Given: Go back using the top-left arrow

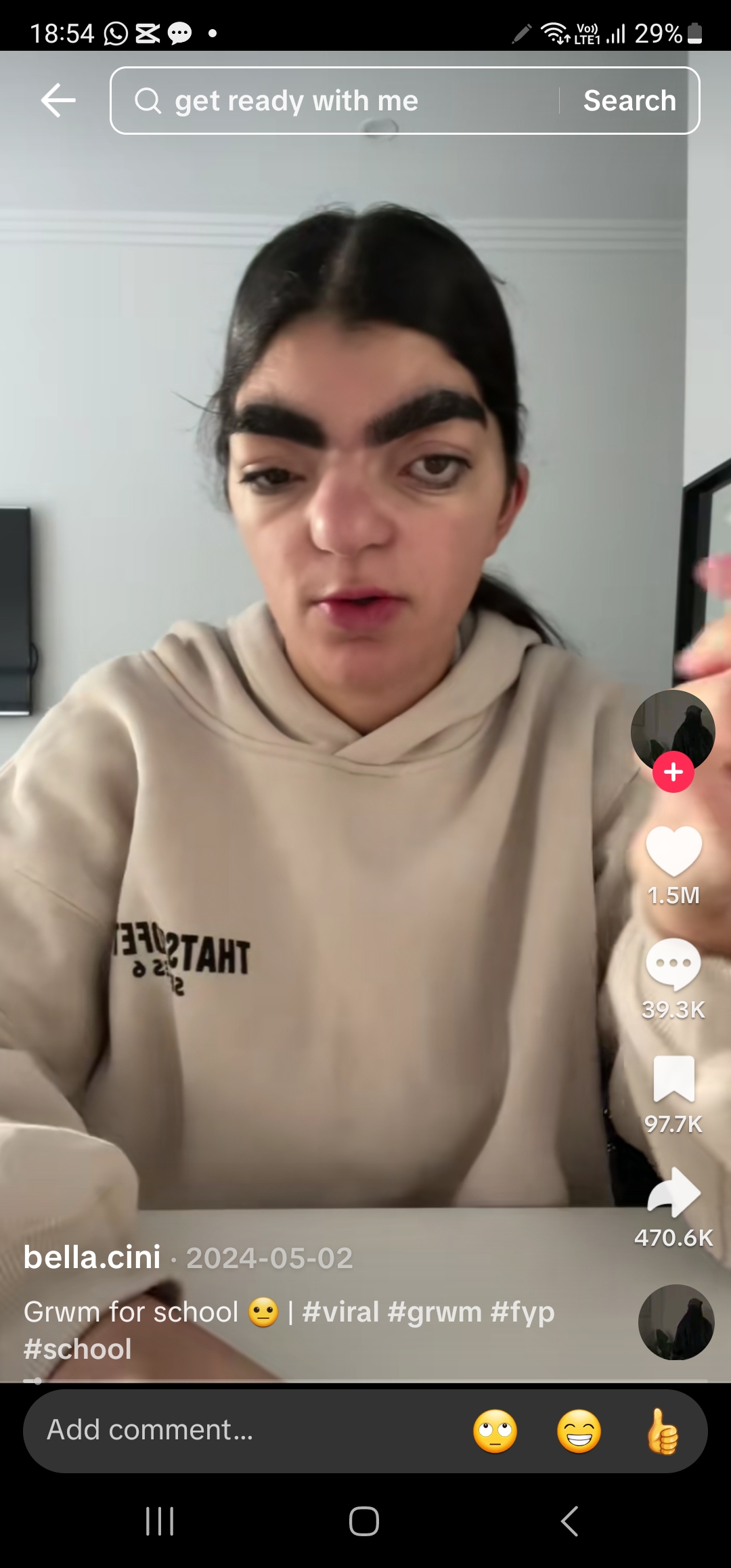Looking at the screenshot, I should tap(58, 100).
